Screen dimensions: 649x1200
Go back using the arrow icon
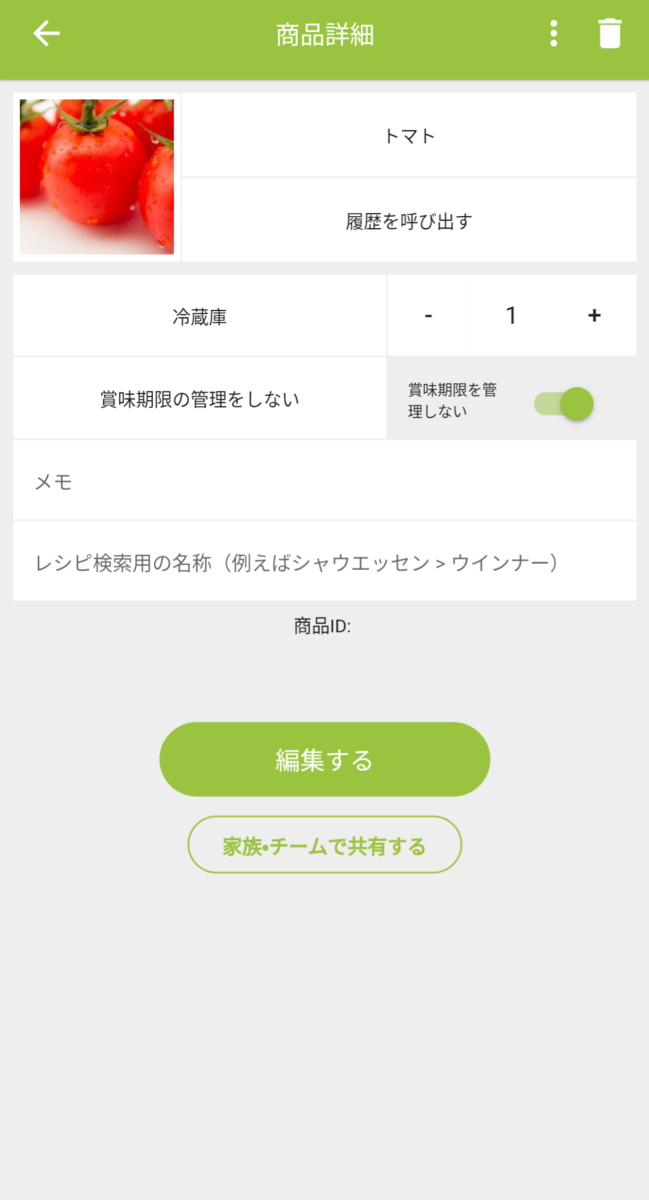point(47,34)
